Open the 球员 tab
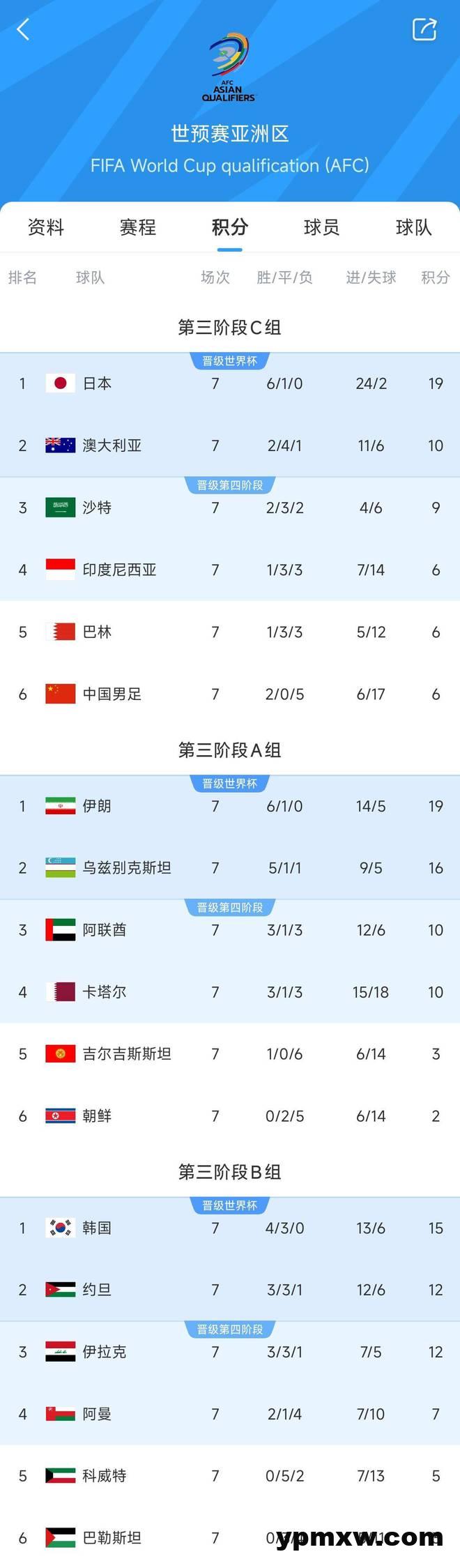 [321, 227]
